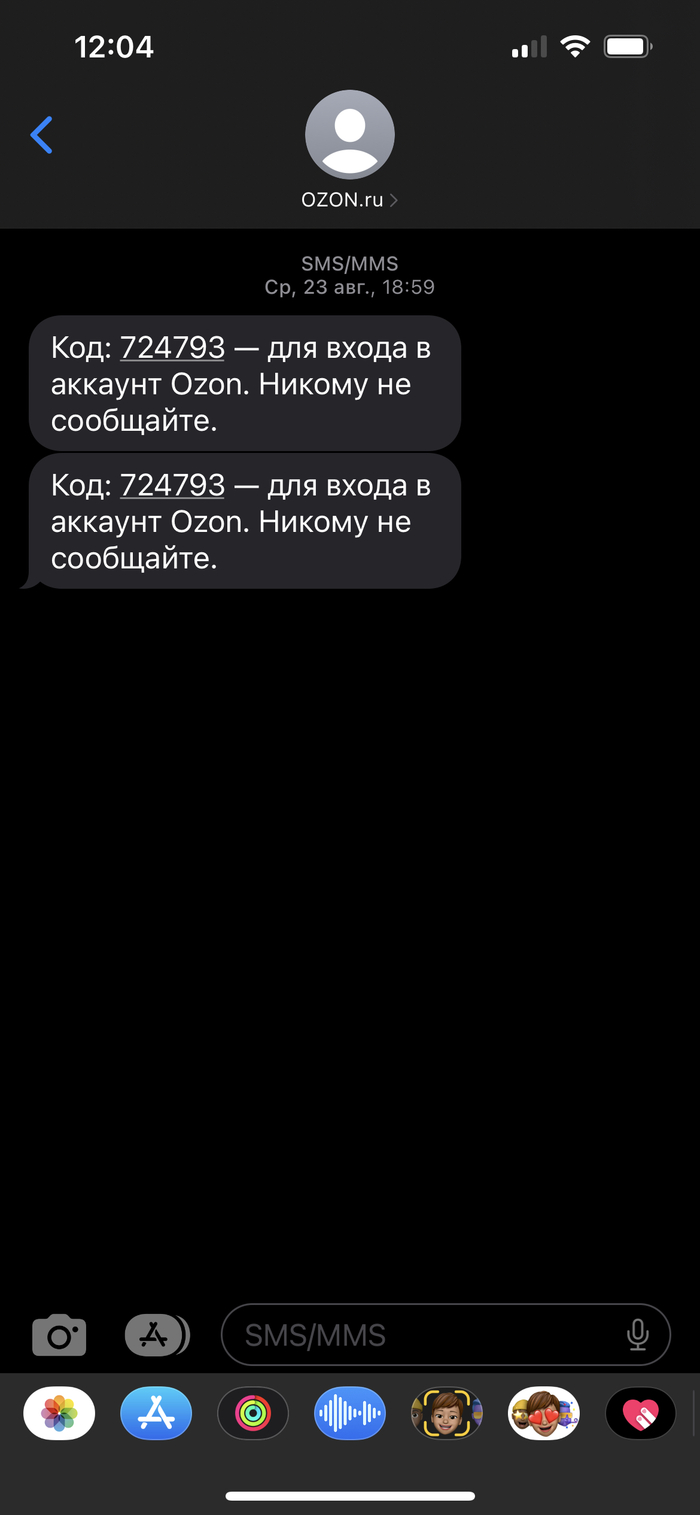Open the App Store in the app drawer
The height and width of the screenshot is (1515, 700).
coord(156,1414)
